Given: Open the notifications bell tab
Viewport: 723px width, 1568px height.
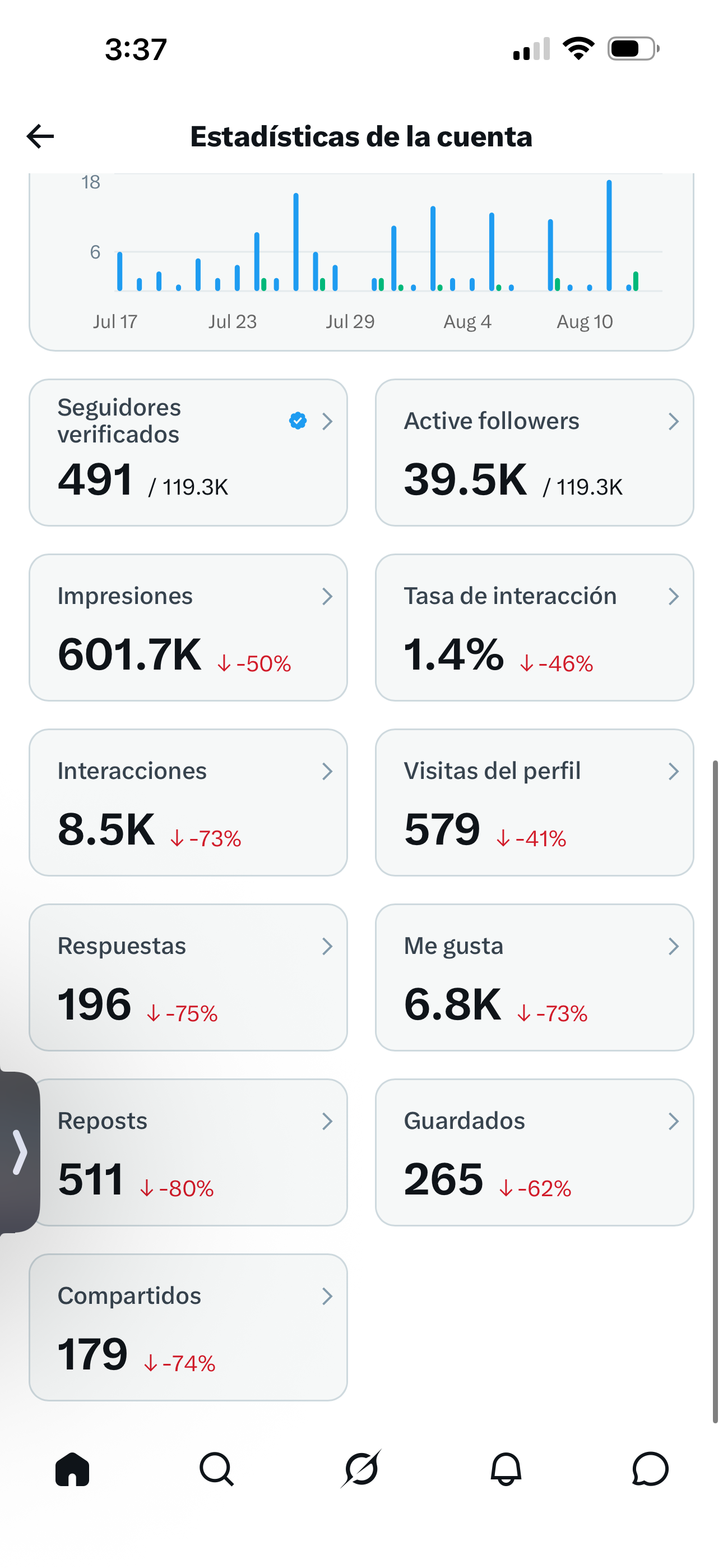Looking at the screenshot, I should coord(506,1469).
